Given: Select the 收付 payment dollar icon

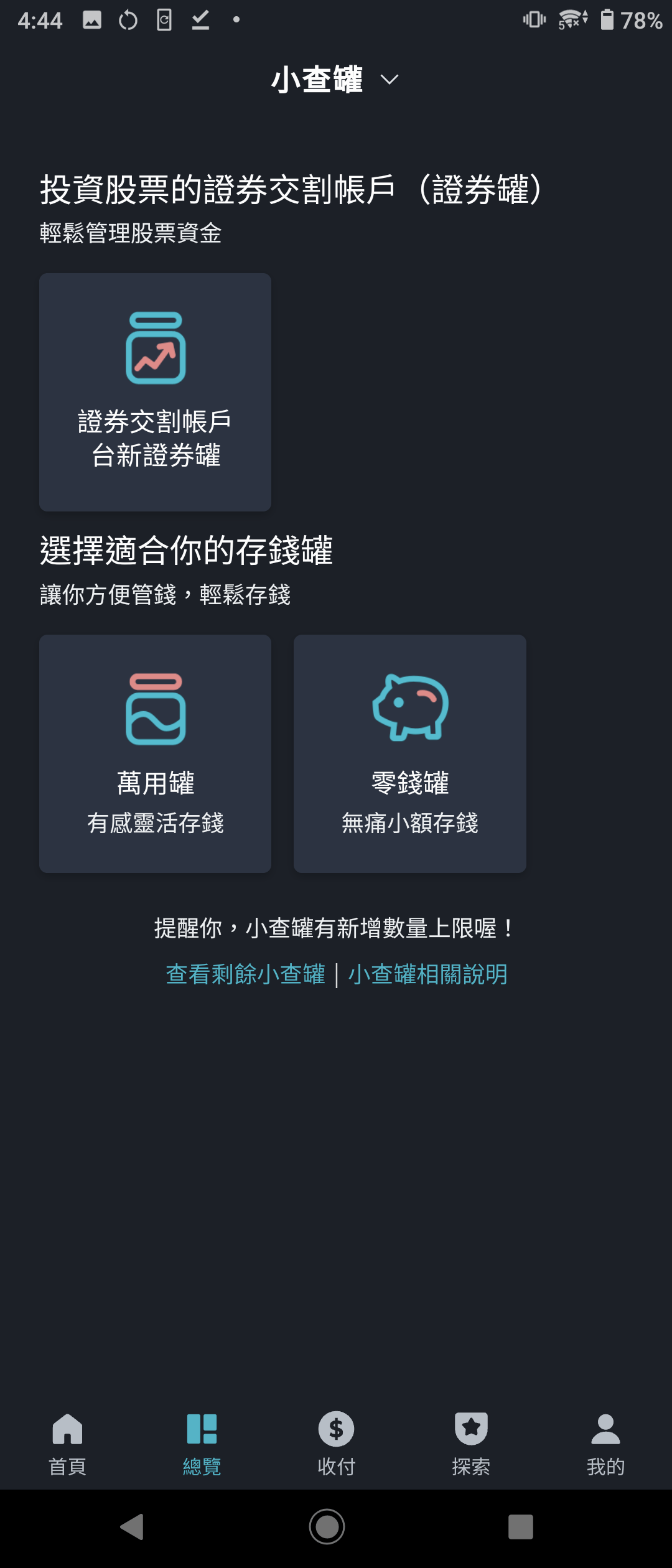Looking at the screenshot, I should pyautogui.click(x=335, y=1429).
